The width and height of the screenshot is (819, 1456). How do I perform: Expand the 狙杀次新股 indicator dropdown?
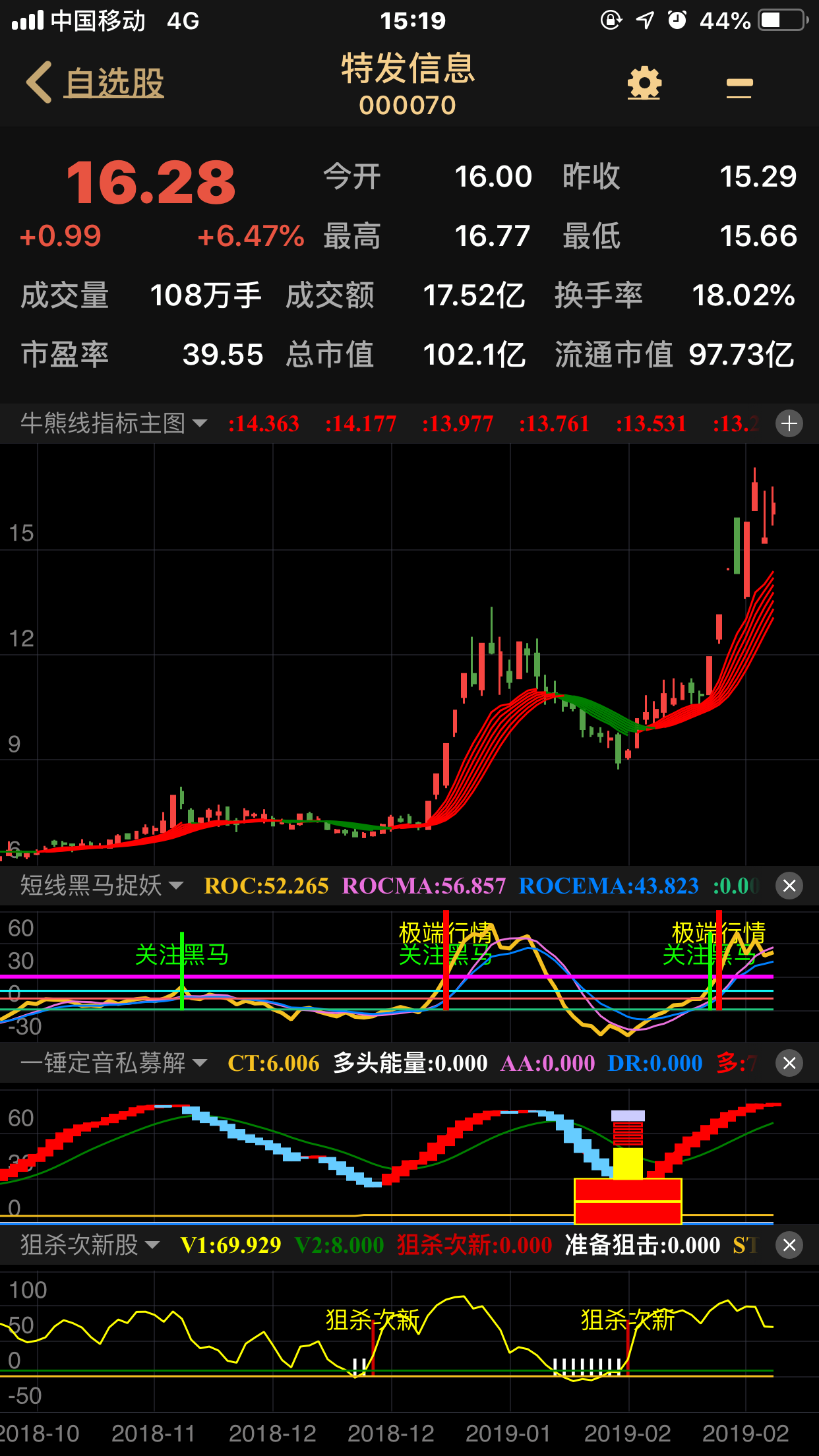[x=90, y=1245]
